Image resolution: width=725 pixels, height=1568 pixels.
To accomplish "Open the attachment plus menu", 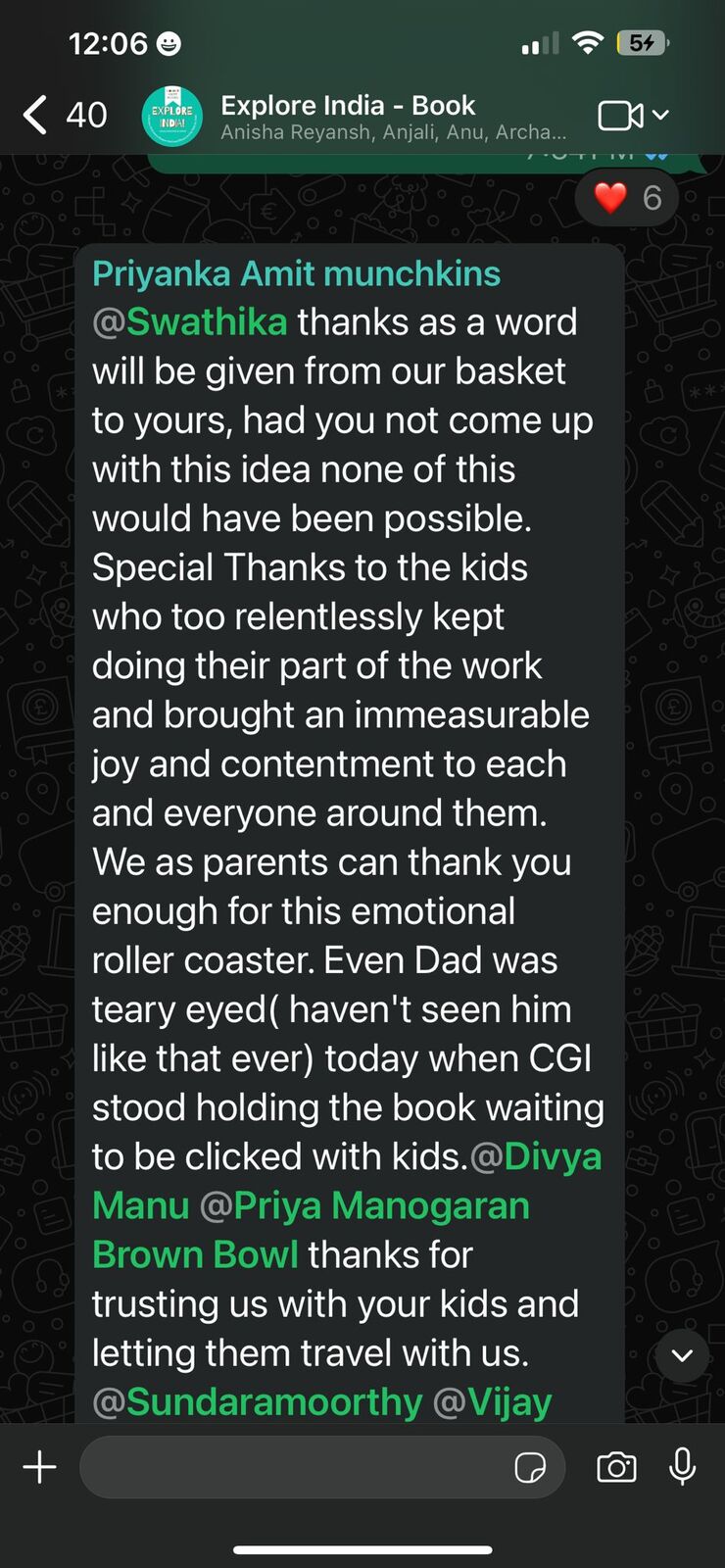I will point(39,1467).
